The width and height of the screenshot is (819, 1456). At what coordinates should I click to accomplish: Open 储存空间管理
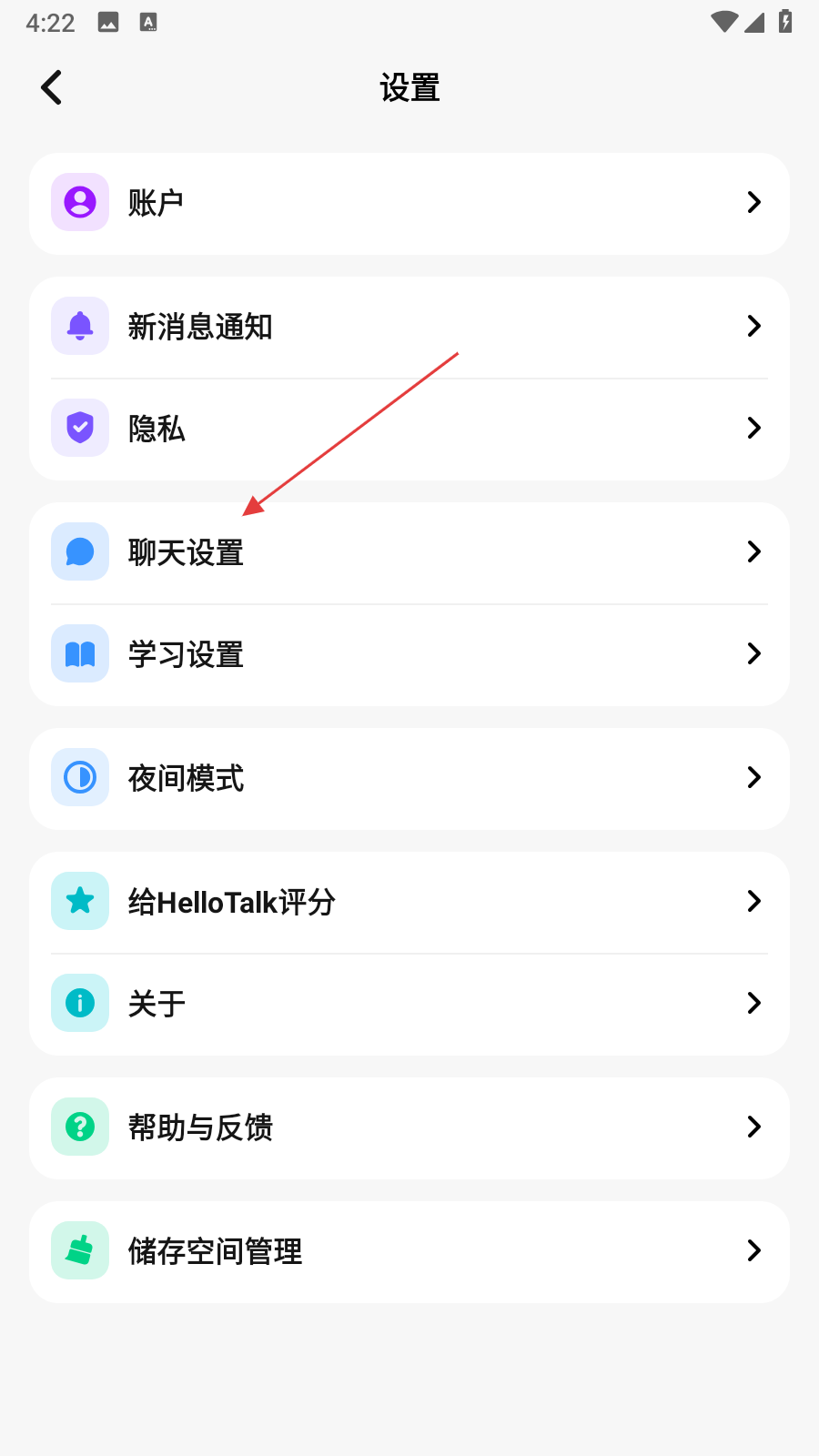(x=409, y=1251)
